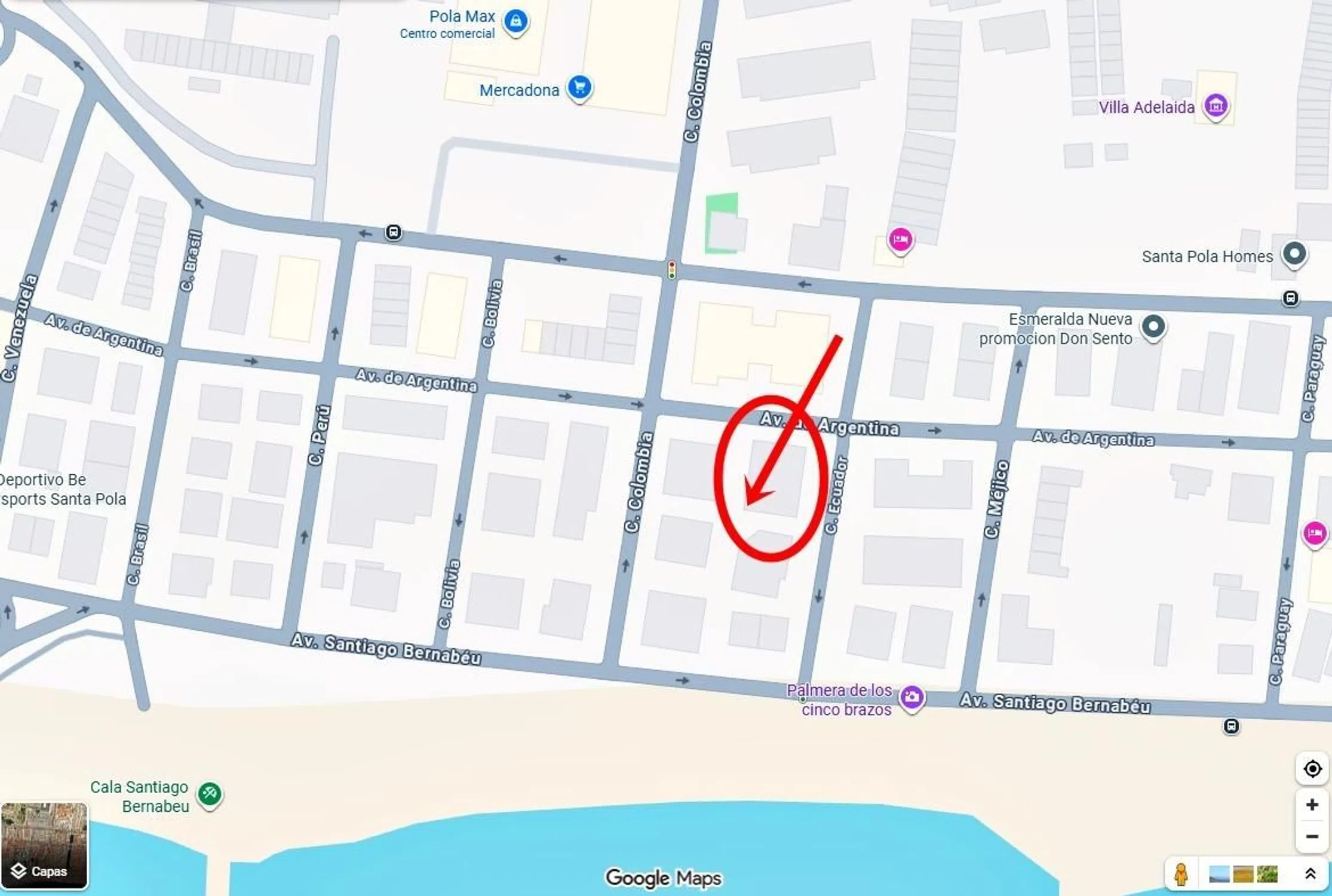Zoom out of the map
This screenshot has height=896, width=1332.
coord(1312,836)
